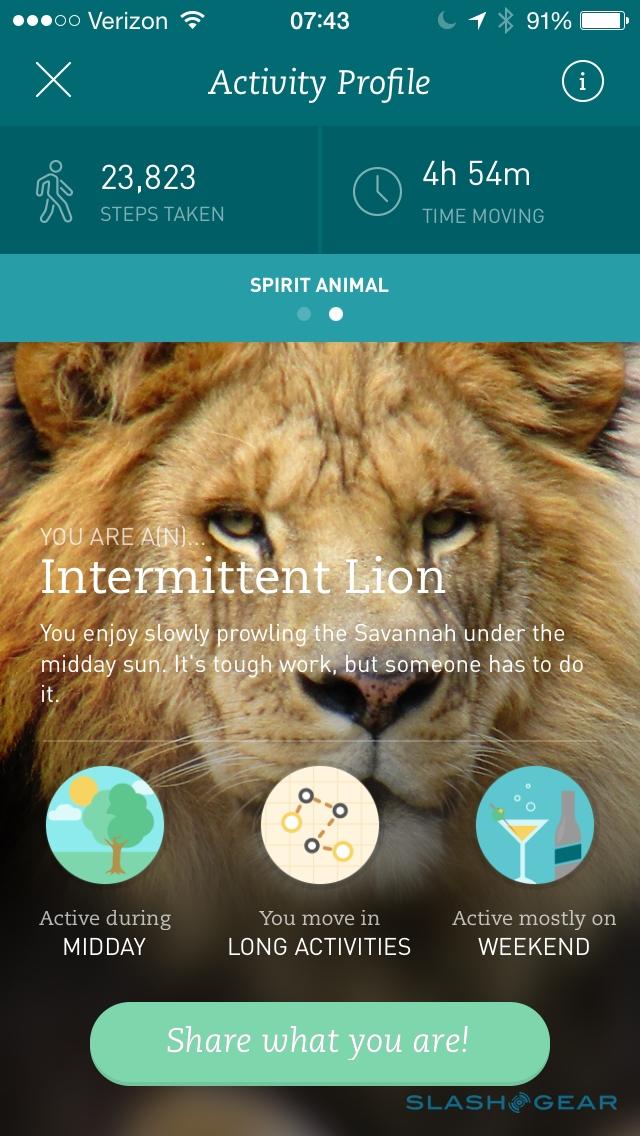640x1136 pixels.
Task: Go to the first page indicator dot
Action: click(x=304, y=314)
